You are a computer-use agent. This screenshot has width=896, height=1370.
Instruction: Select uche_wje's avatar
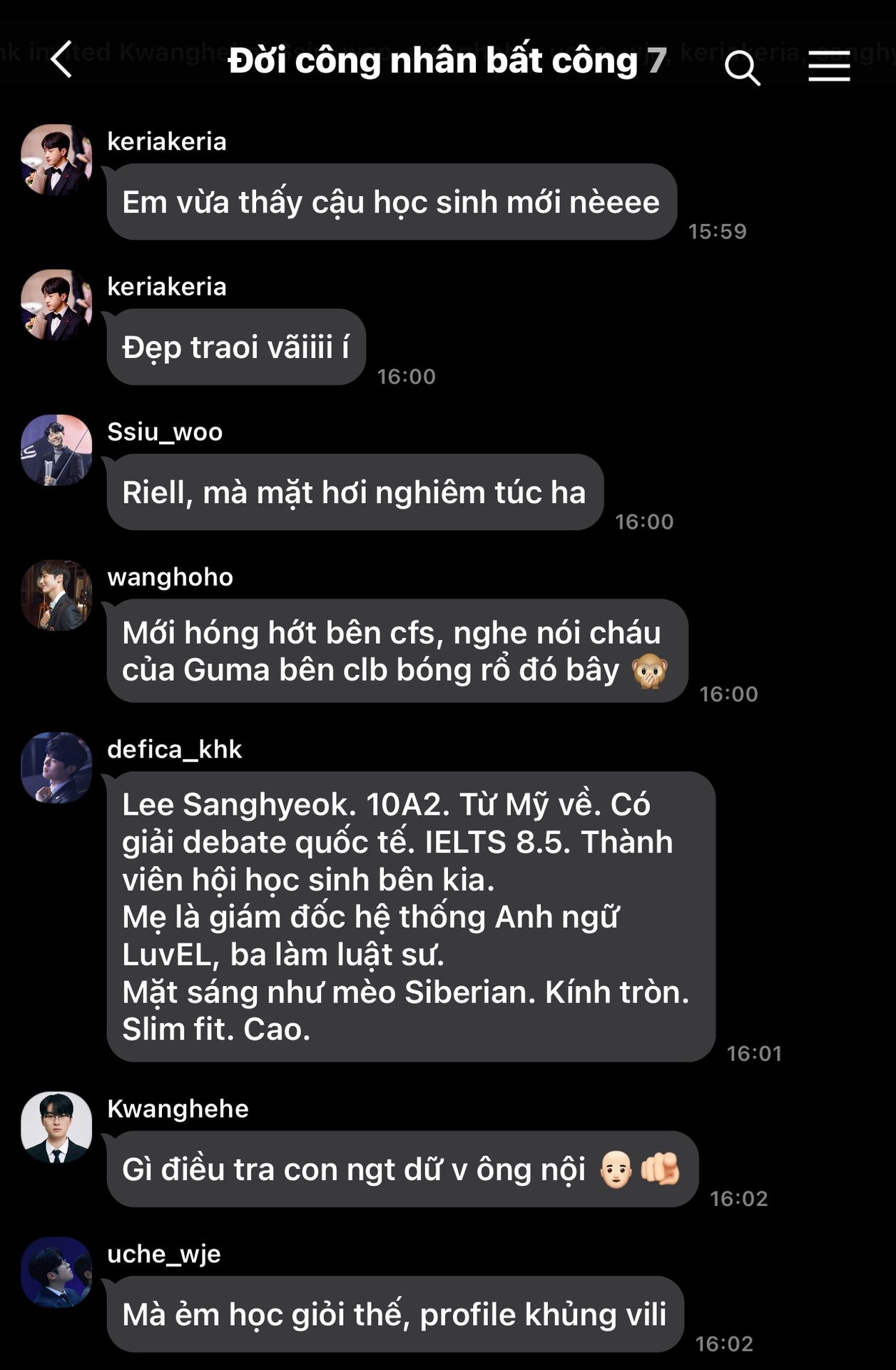click(56, 1272)
